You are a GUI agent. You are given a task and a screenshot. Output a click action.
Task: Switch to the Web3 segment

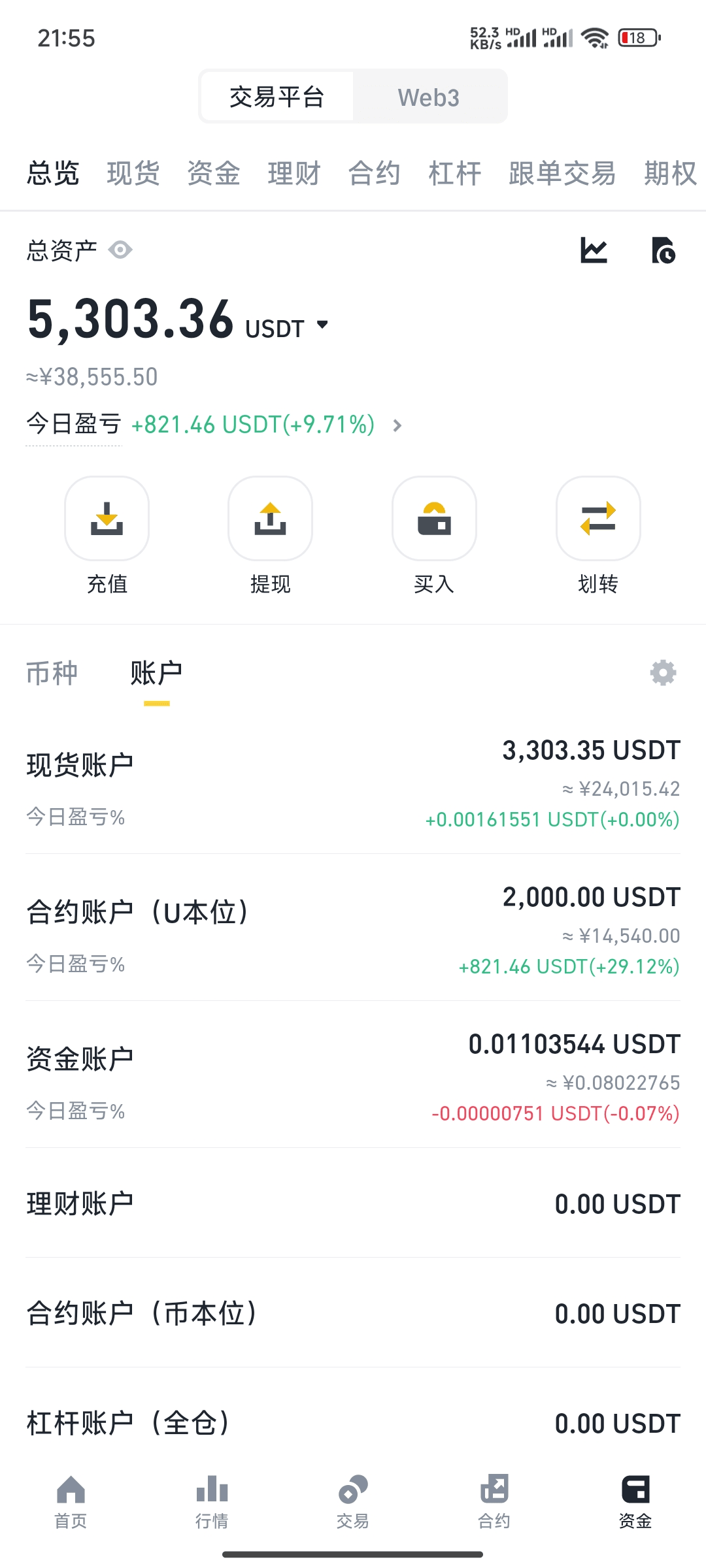tap(429, 97)
